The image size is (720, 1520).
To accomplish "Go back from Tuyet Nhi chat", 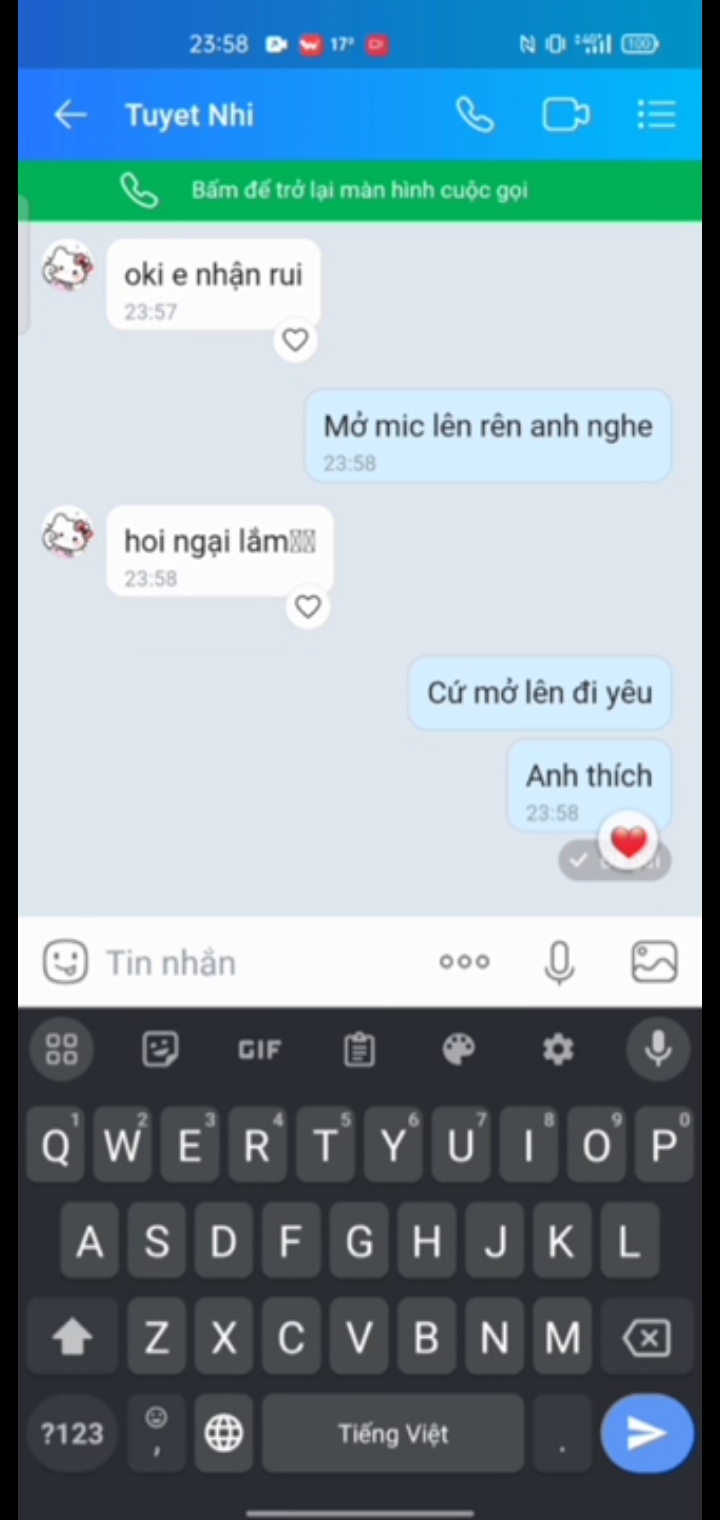I will coord(70,115).
